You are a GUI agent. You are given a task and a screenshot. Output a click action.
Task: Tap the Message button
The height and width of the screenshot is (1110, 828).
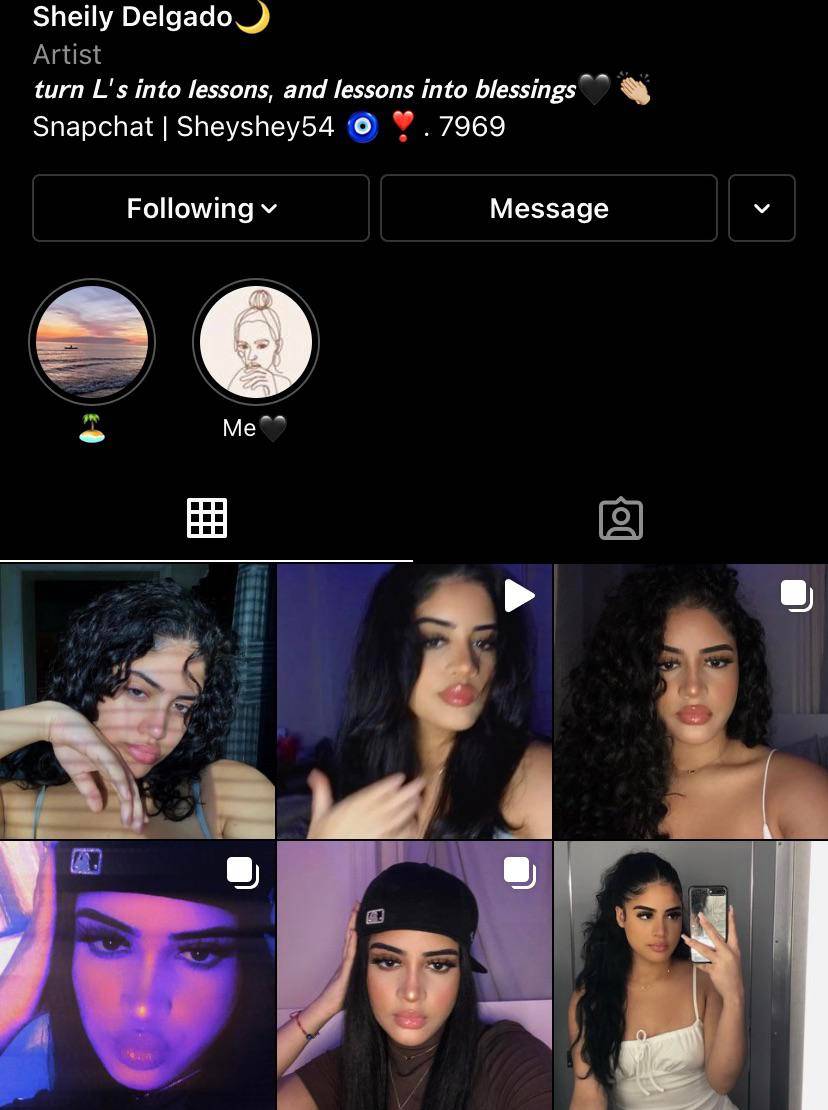[x=548, y=208]
